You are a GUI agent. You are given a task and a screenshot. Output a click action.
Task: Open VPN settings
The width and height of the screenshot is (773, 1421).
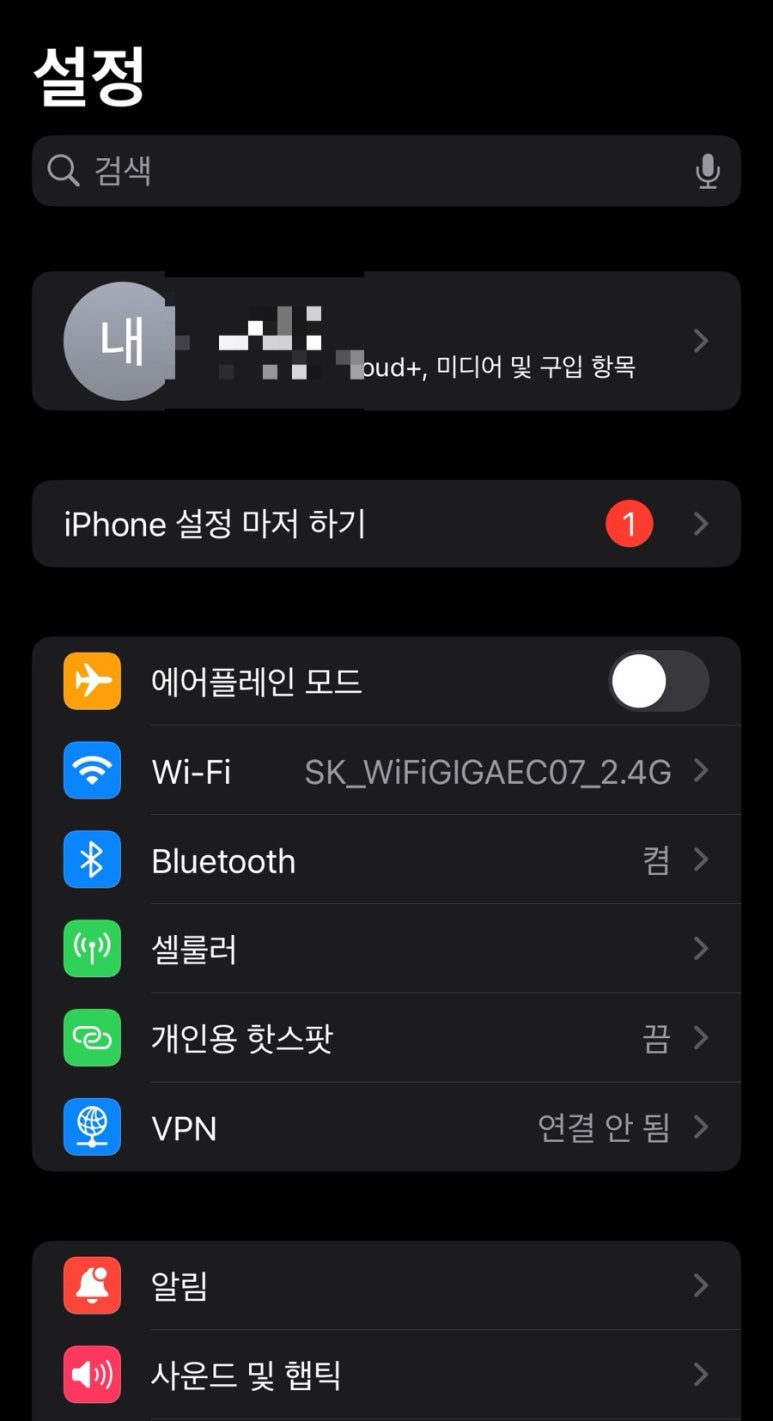386,1127
